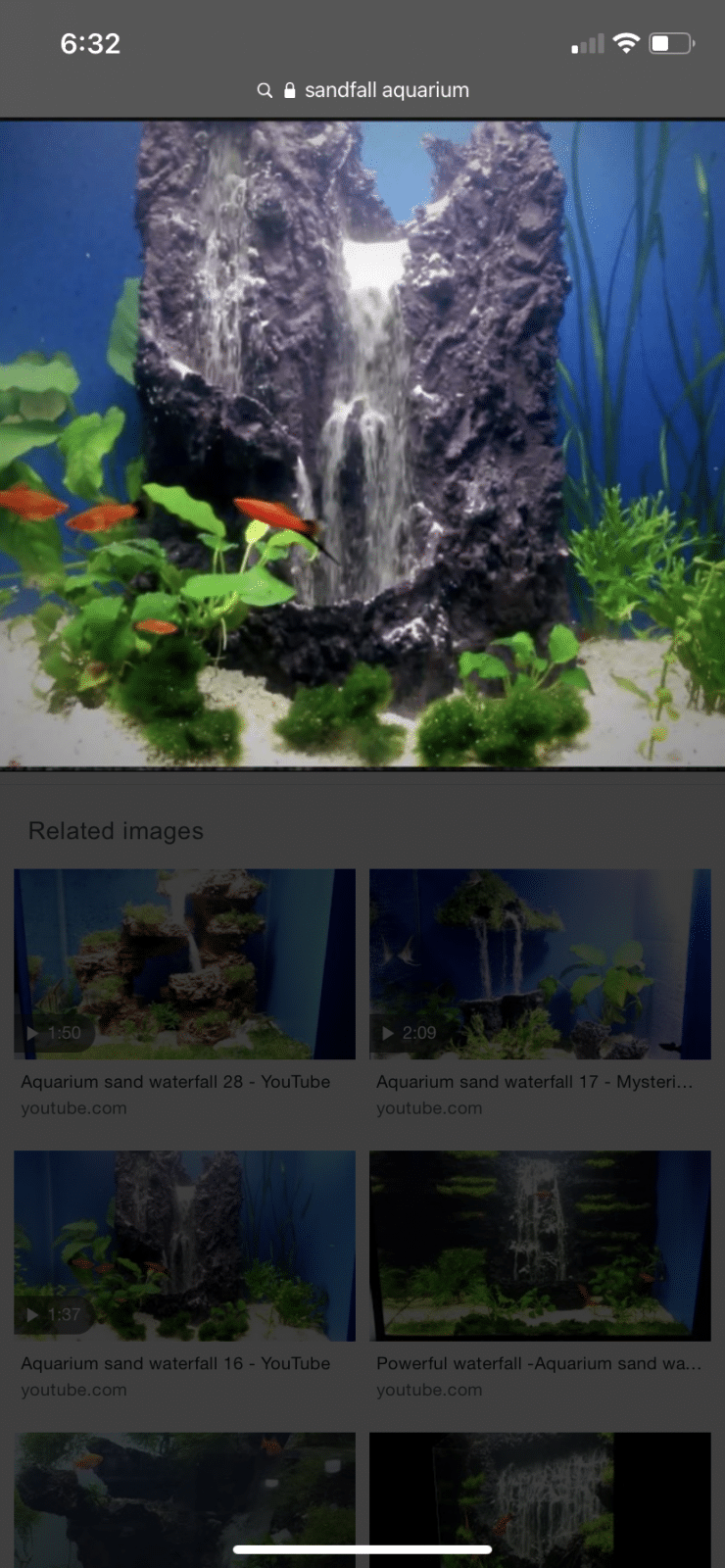Tap the sandfall aquarium address bar
The width and height of the screenshot is (725, 1568).
364,90
